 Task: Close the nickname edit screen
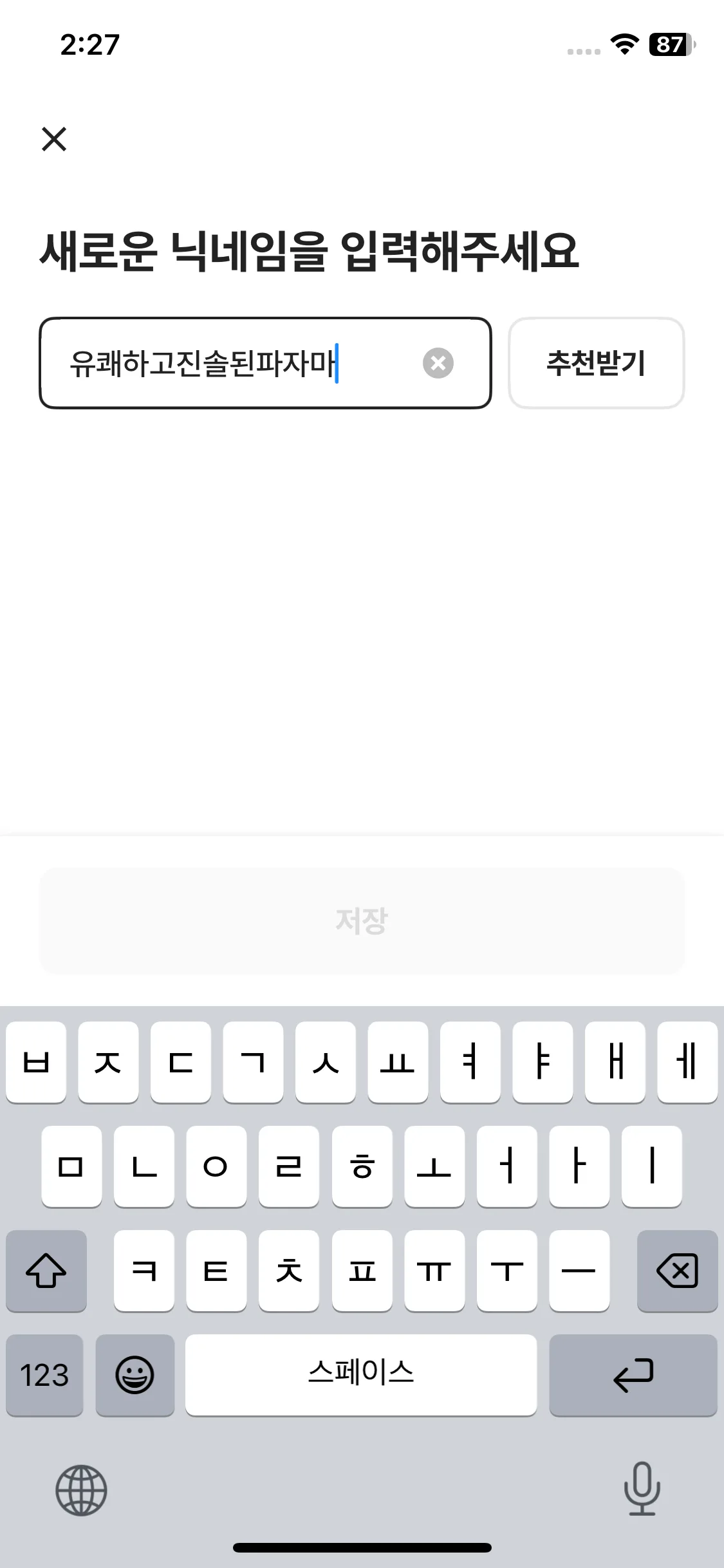click(54, 139)
